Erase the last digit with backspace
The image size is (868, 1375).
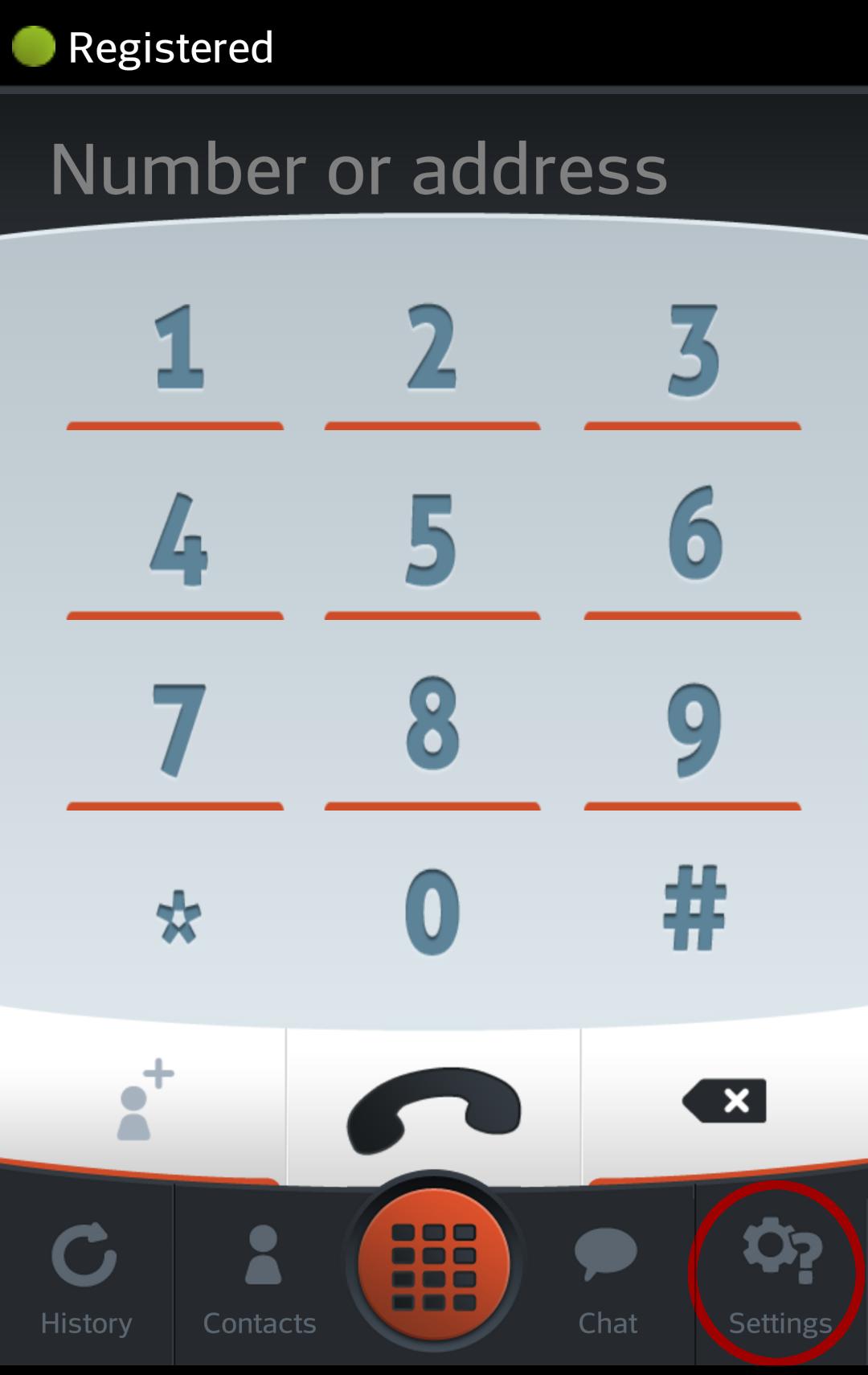[x=725, y=1100]
